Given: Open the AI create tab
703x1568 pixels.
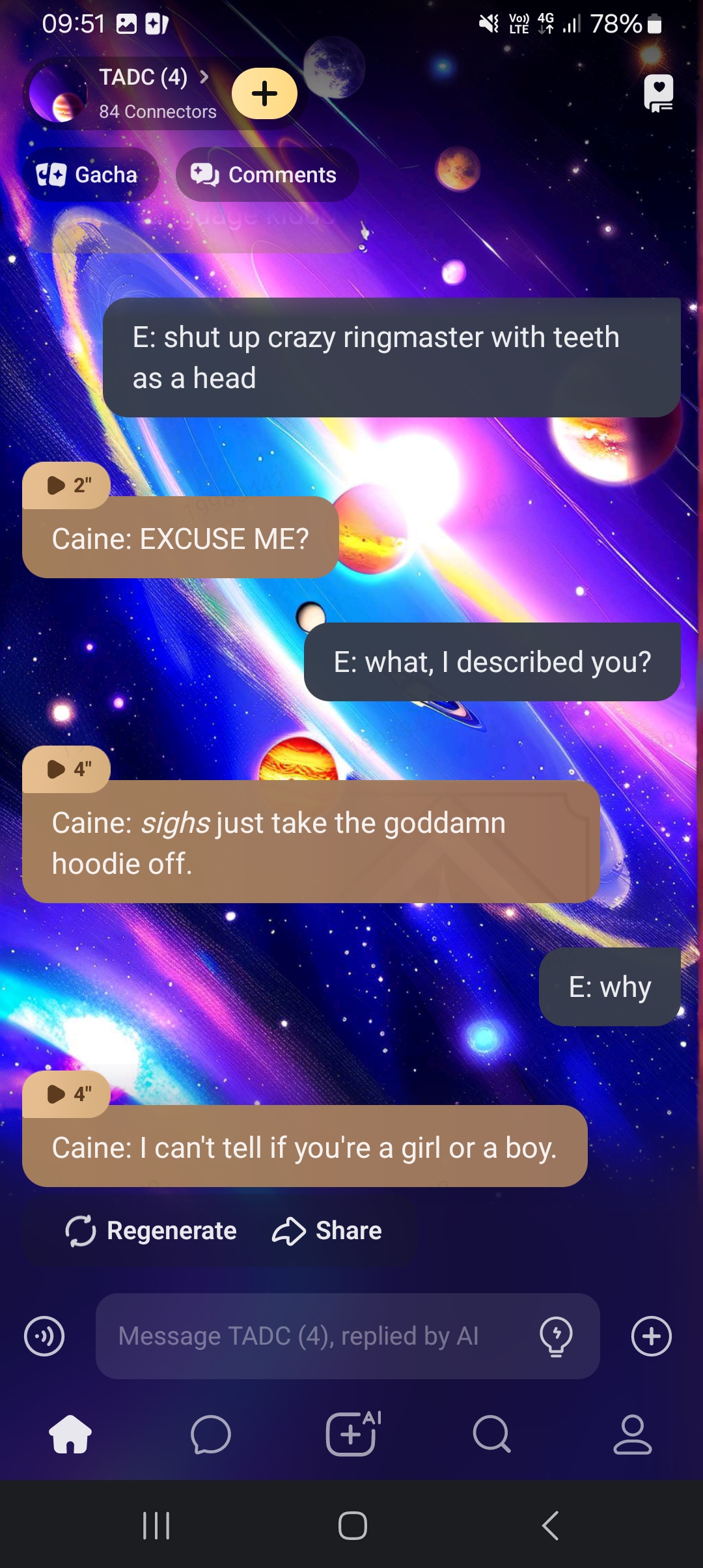Looking at the screenshot, I should coord(352,1434).
